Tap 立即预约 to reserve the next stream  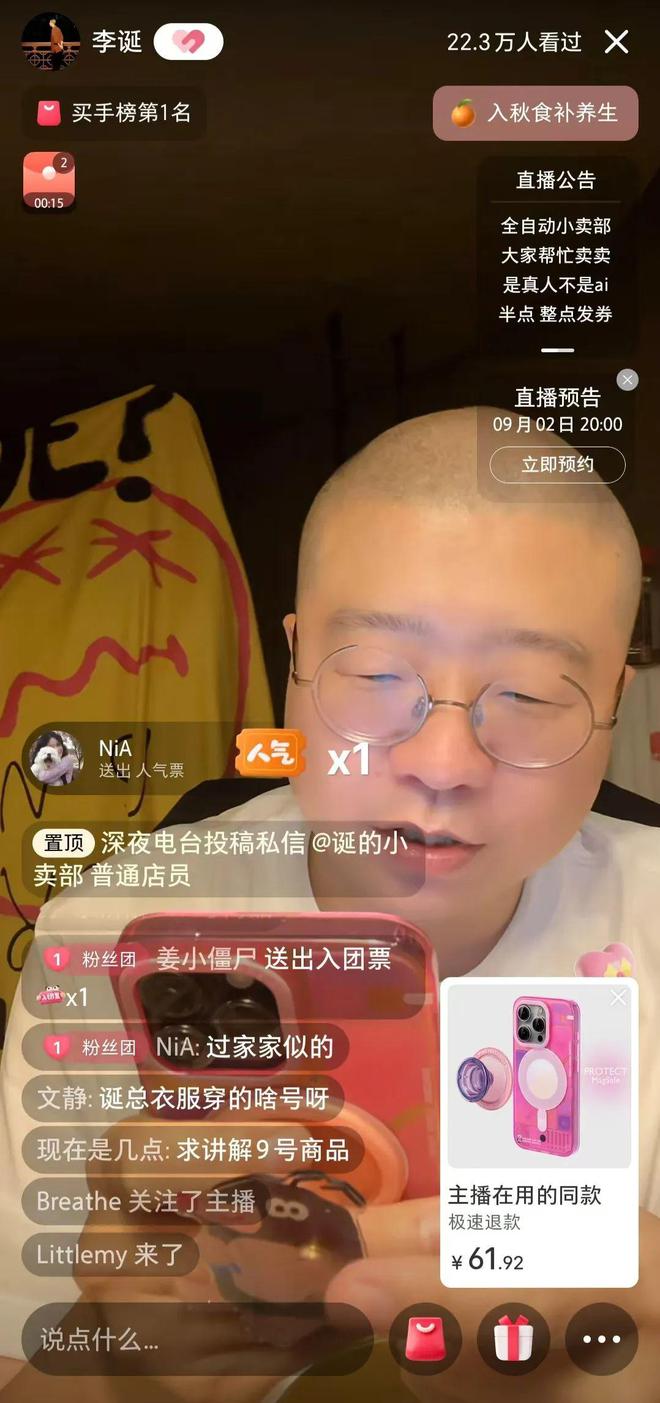(x=557, y=465)
